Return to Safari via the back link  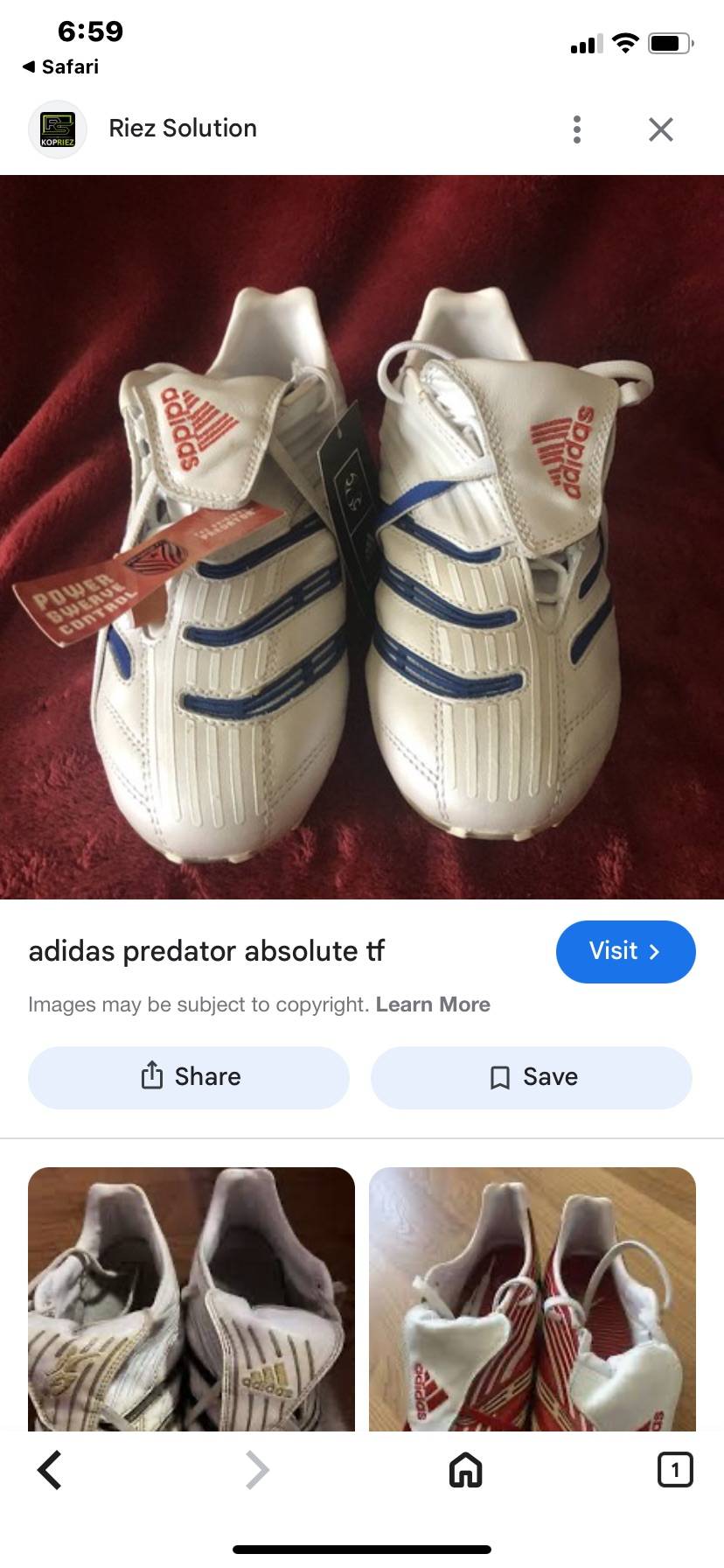click(x=60, y=66)
